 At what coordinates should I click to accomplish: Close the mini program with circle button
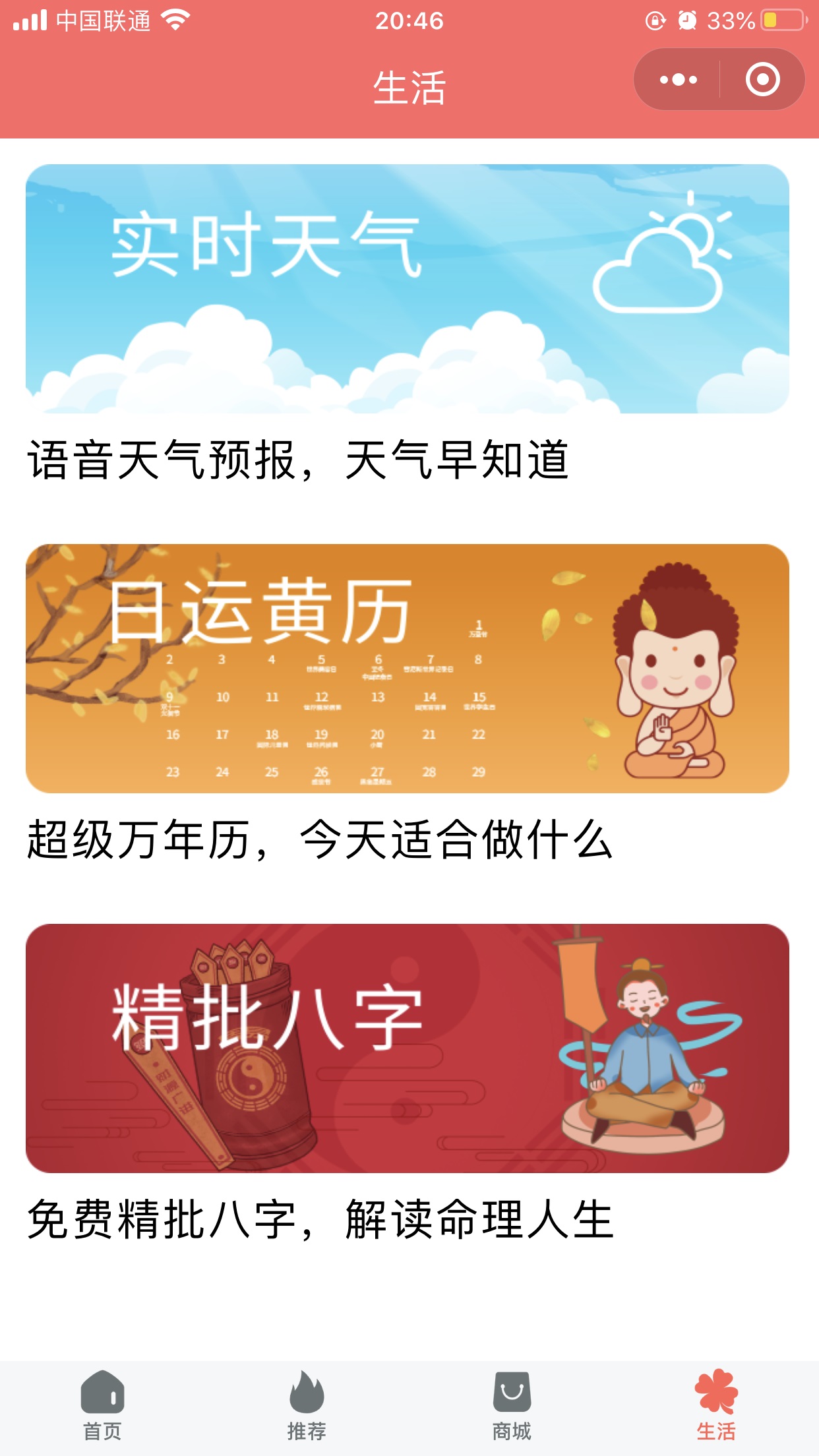point(762,80)
